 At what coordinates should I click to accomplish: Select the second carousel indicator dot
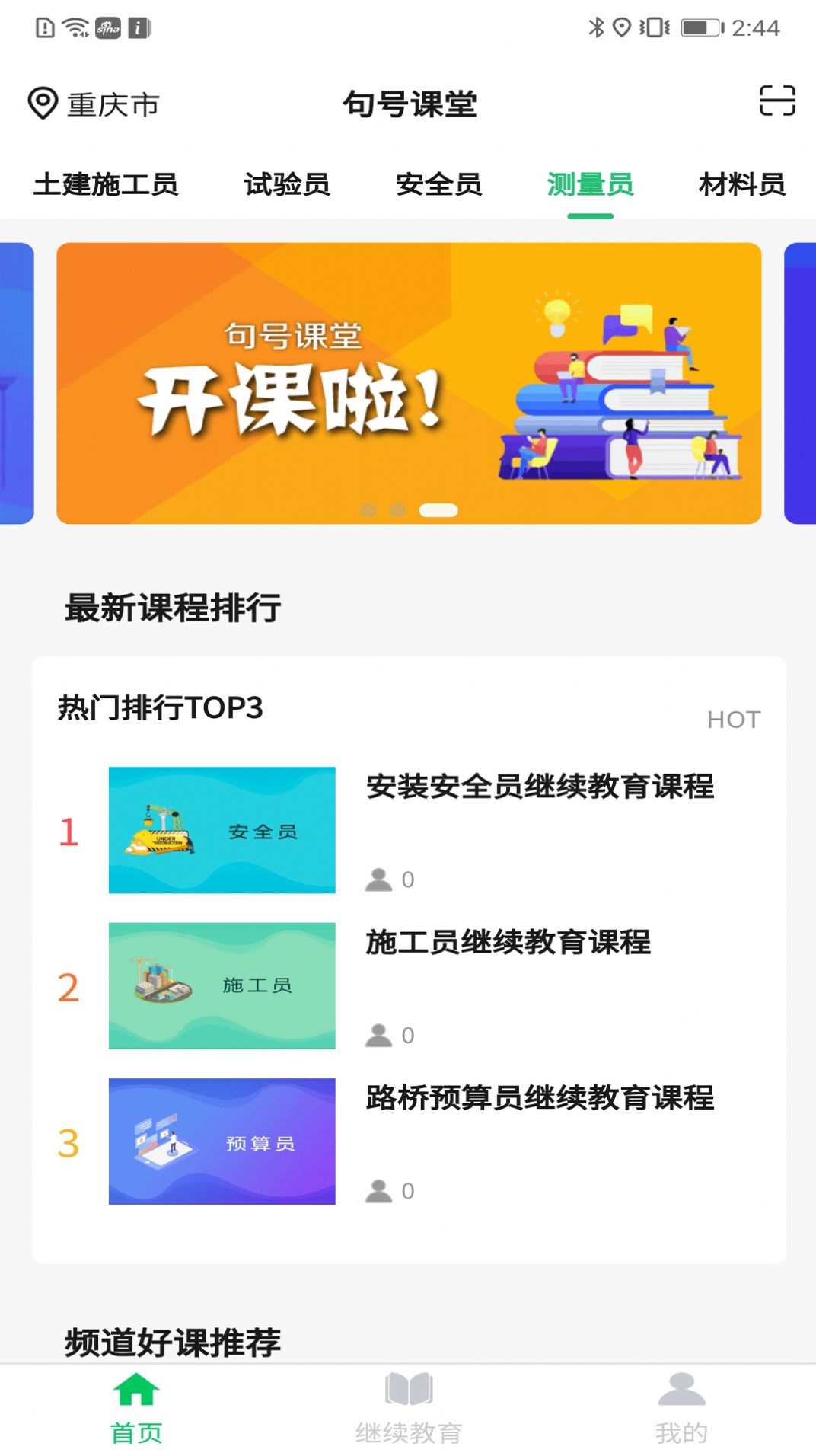coord(396,511)
